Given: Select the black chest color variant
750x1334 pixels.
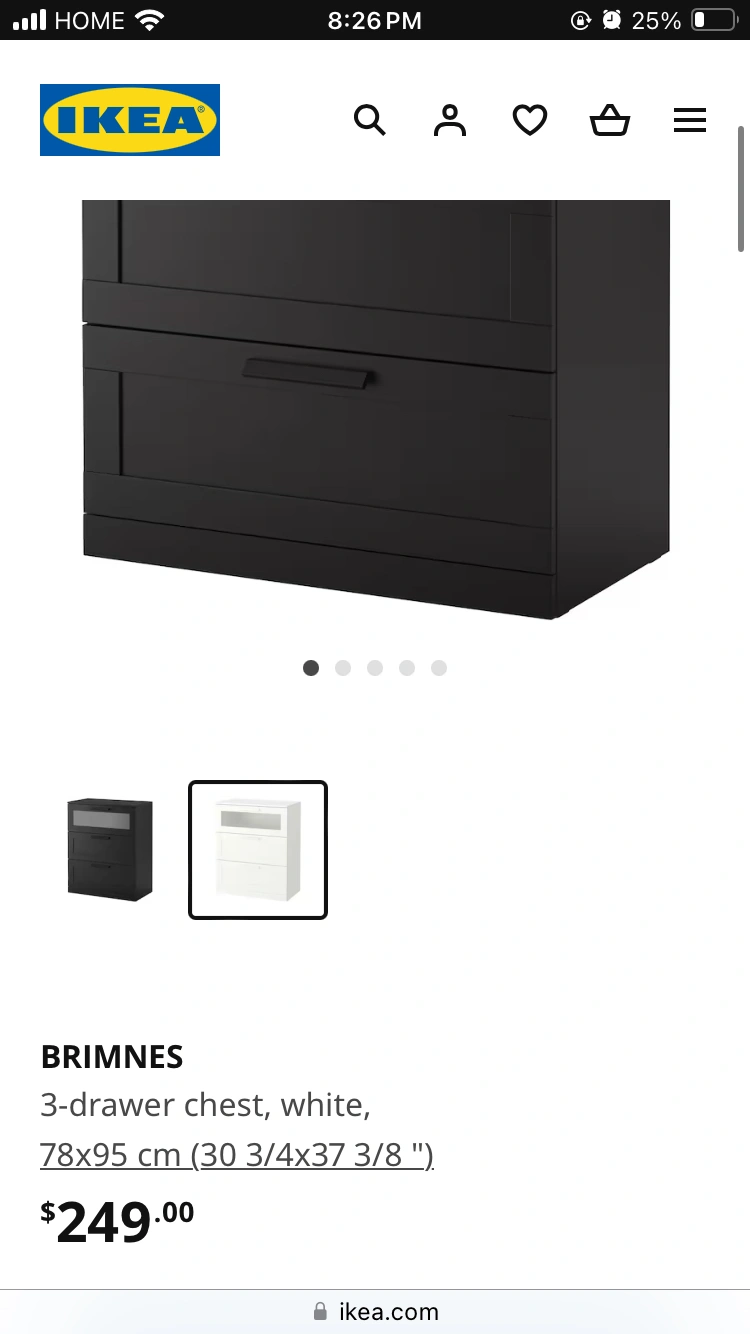Looking at the screenshot, I should point(110,850).
